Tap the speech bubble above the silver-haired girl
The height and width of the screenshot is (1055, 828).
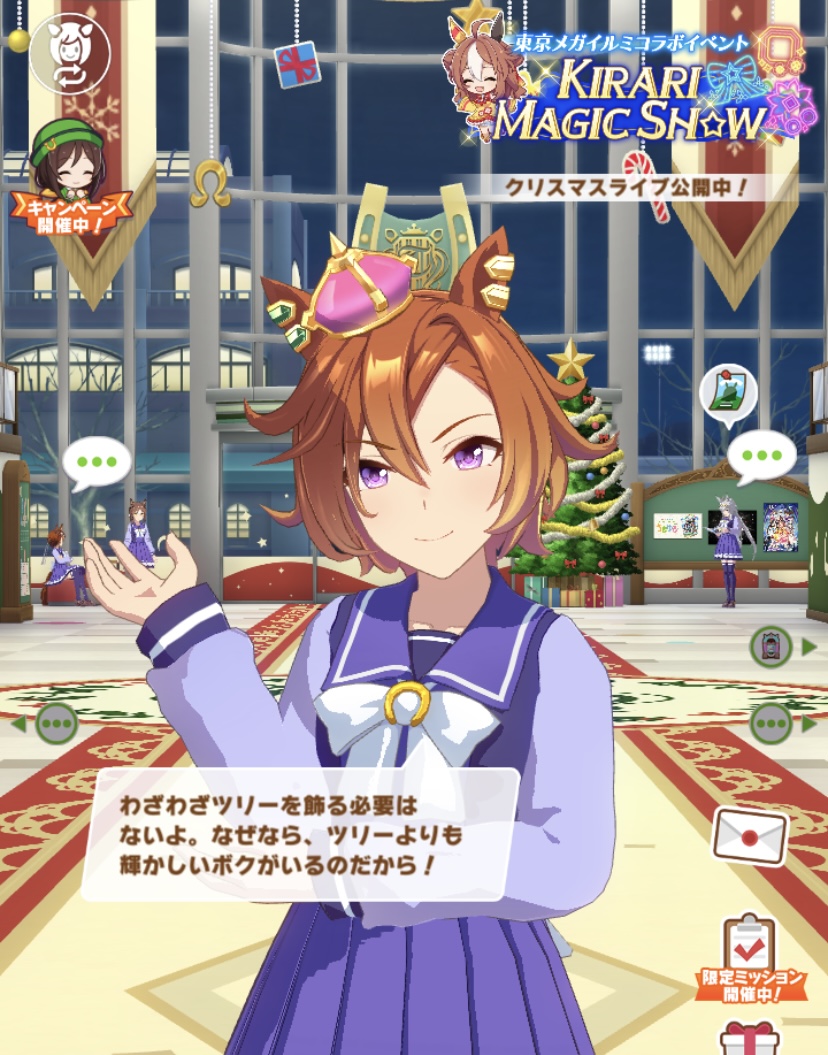point(761,457)
